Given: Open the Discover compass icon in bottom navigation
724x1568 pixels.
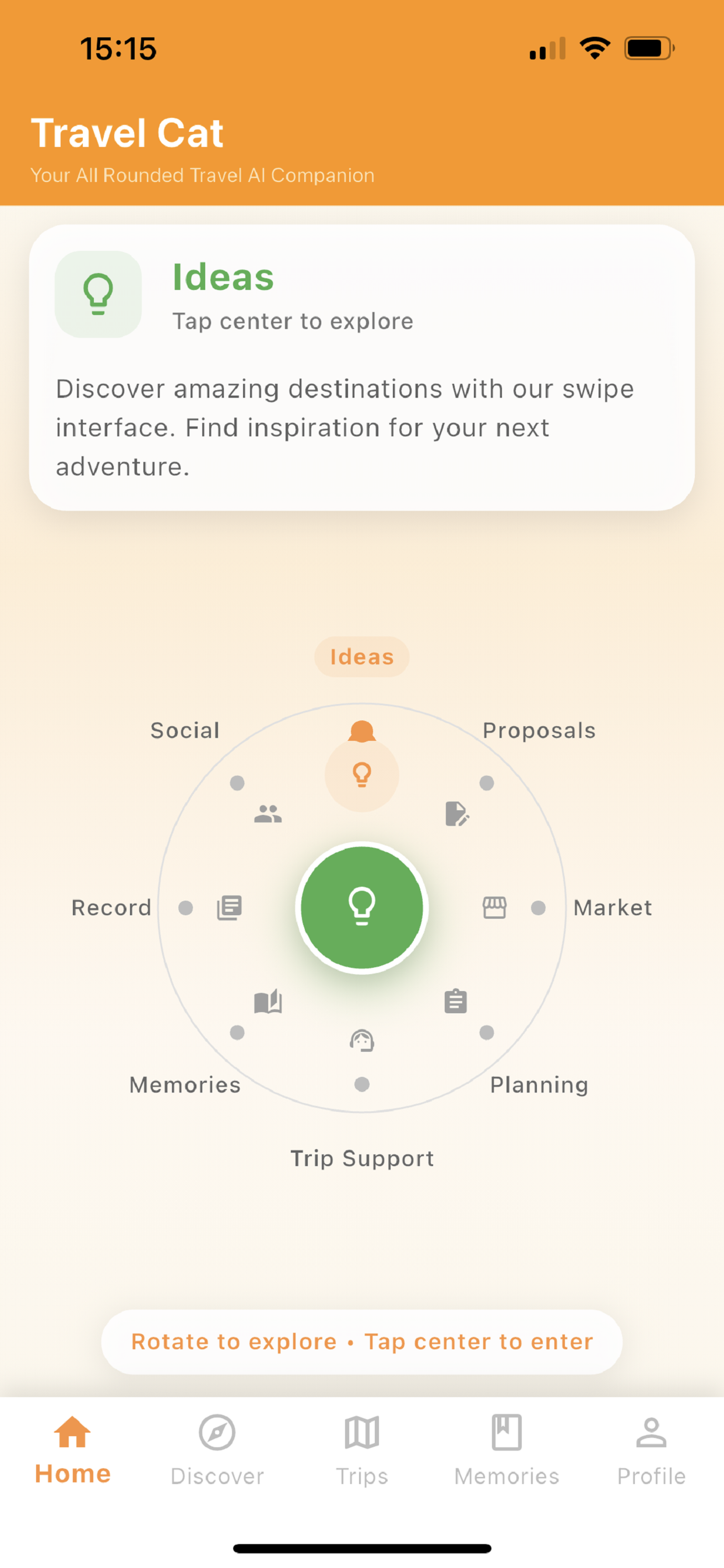Looking at the screenshot, I should tap(217, 1431).
